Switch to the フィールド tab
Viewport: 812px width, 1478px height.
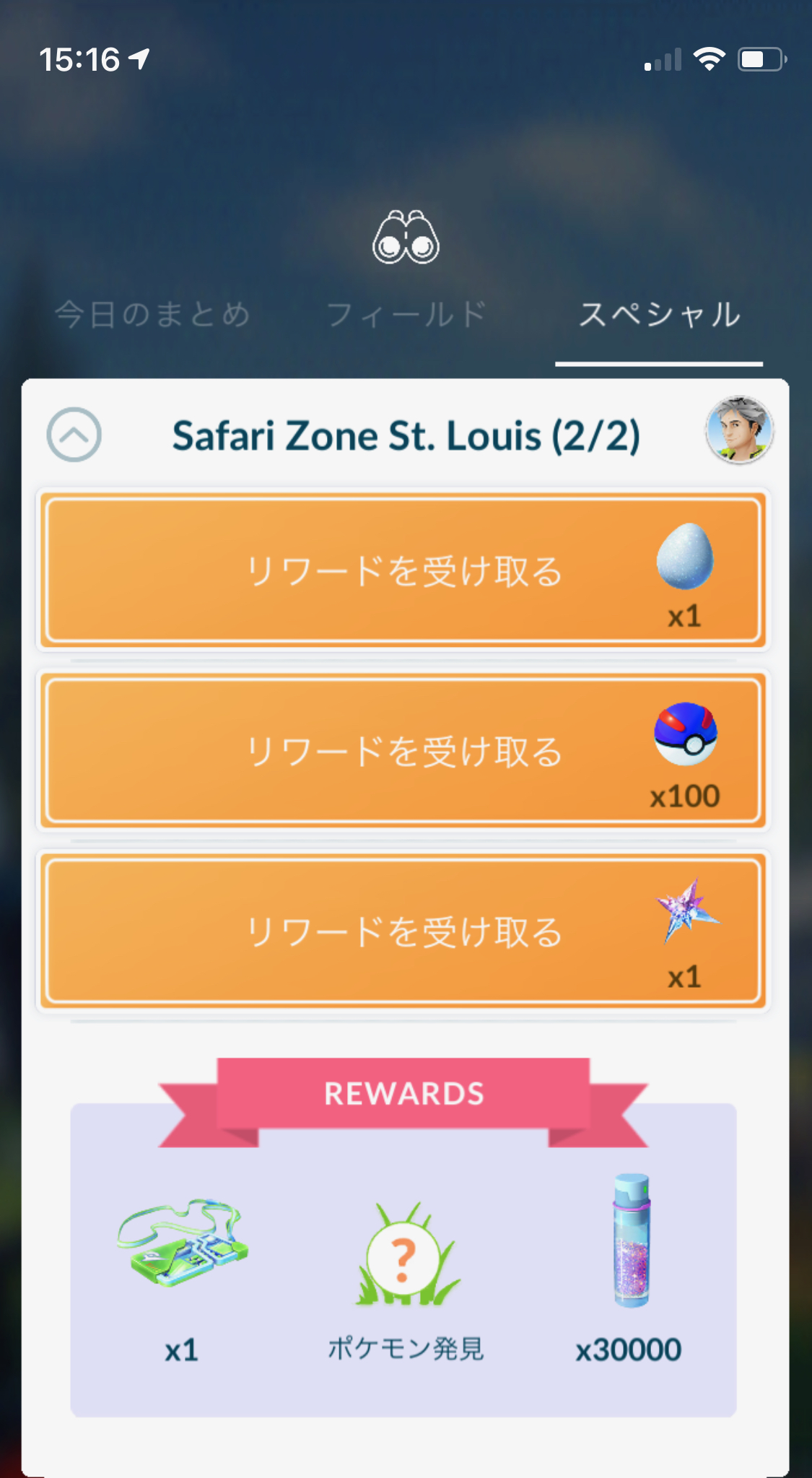pyautogui.click(x=406, y=316)
